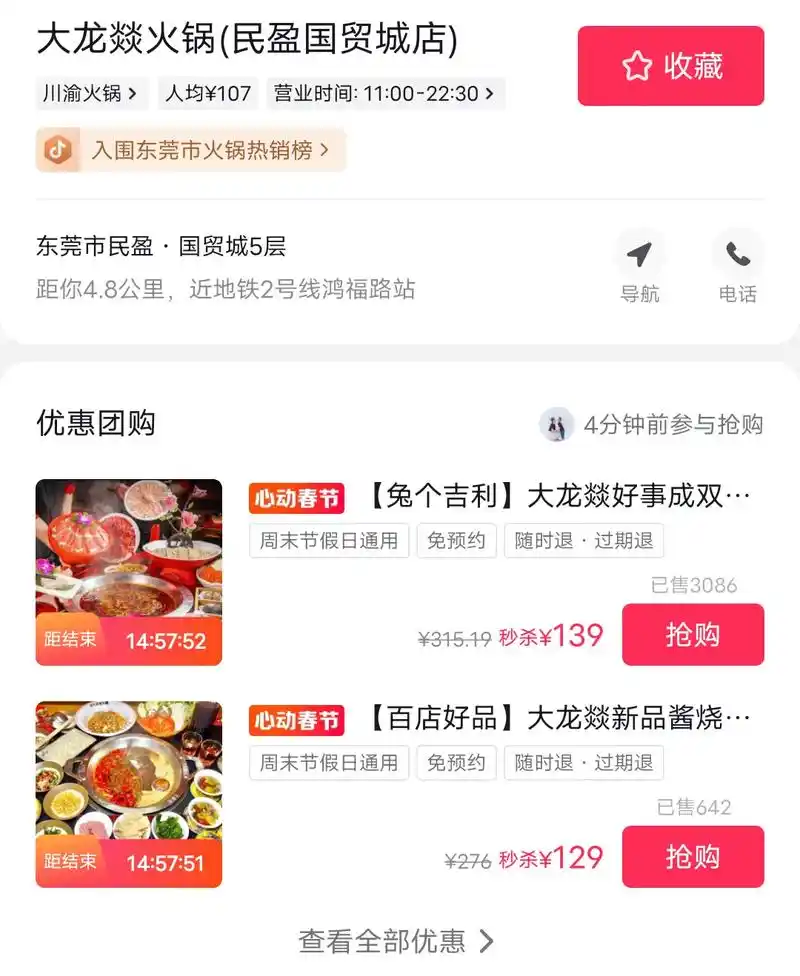This screenshot has height=976, width=800.
Task: Tap 抢购 on the ¥139 deal
Action: click(x=693, y=635)
